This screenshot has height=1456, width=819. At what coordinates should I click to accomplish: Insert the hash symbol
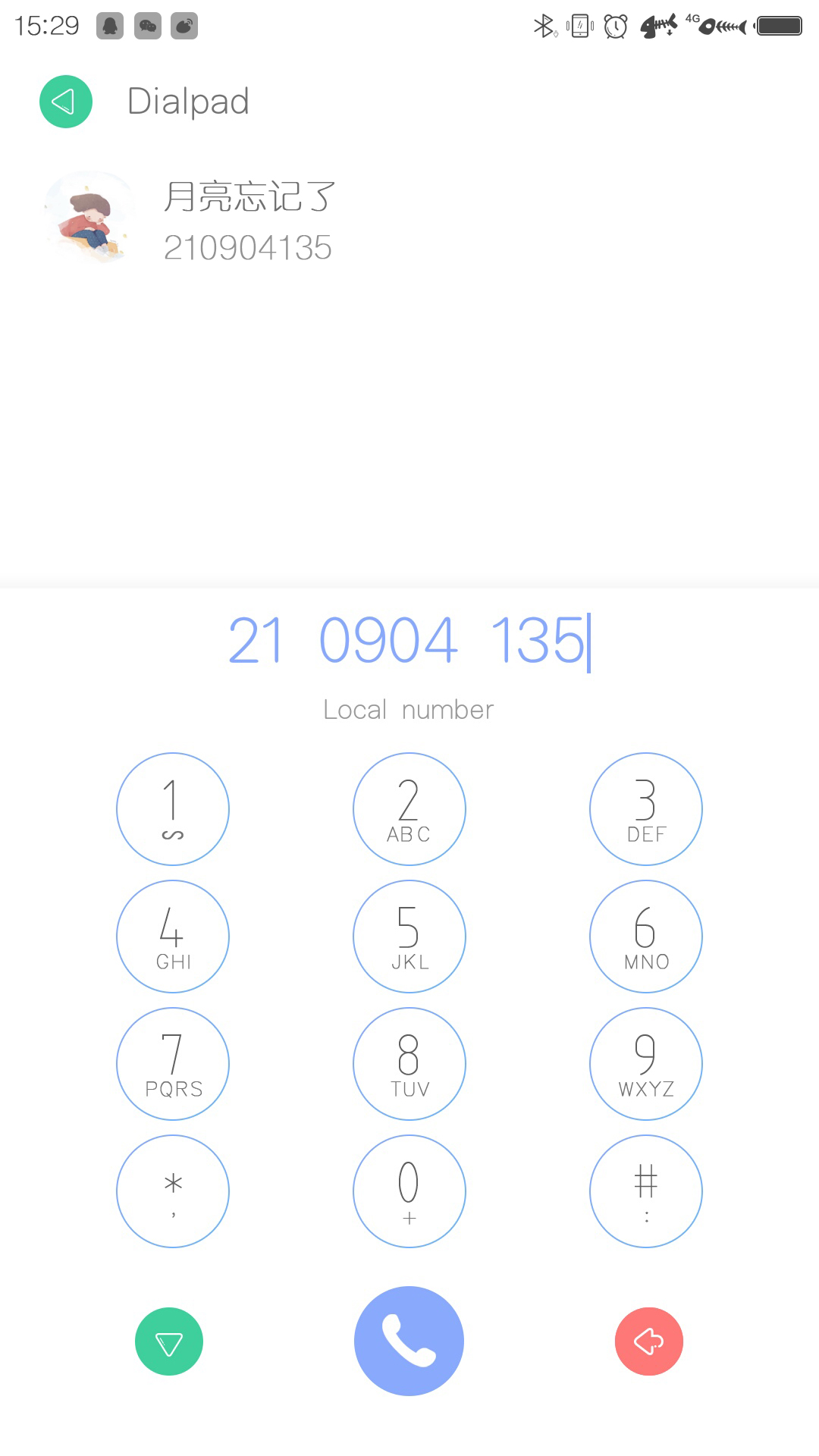pos(646,1191)
